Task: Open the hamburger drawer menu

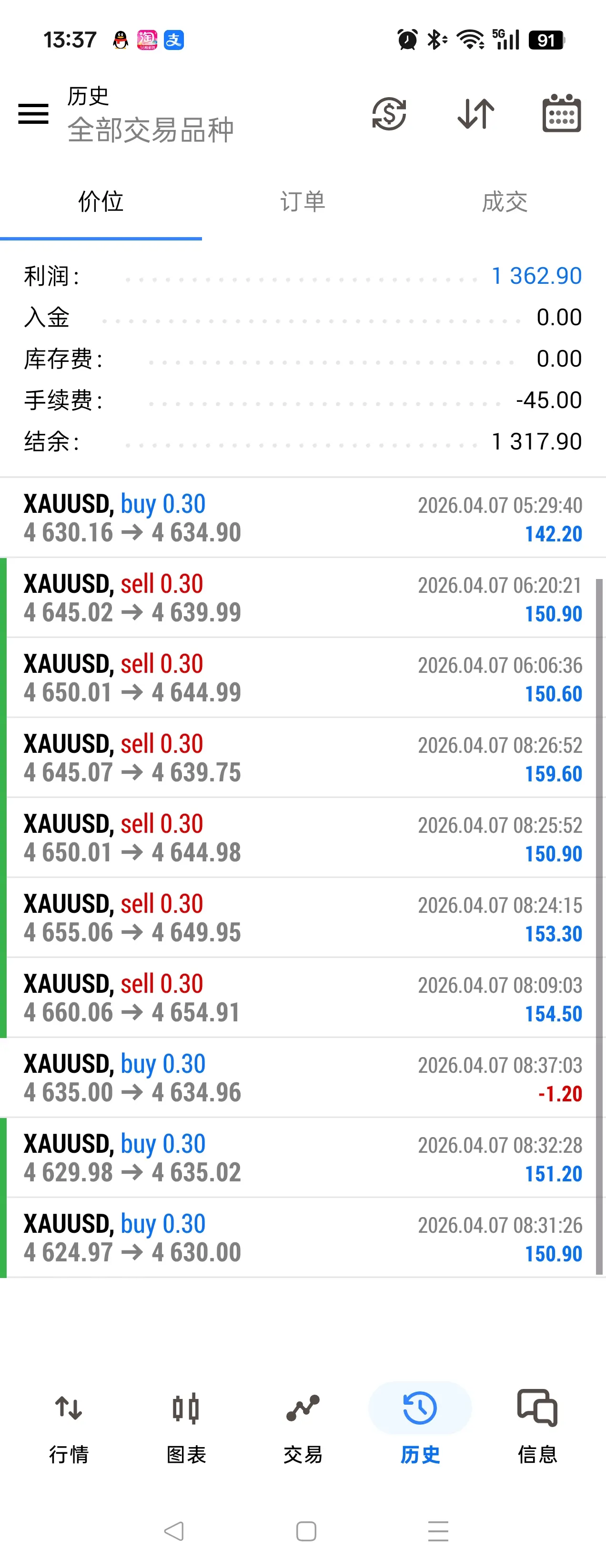Action: click(33, 114)
